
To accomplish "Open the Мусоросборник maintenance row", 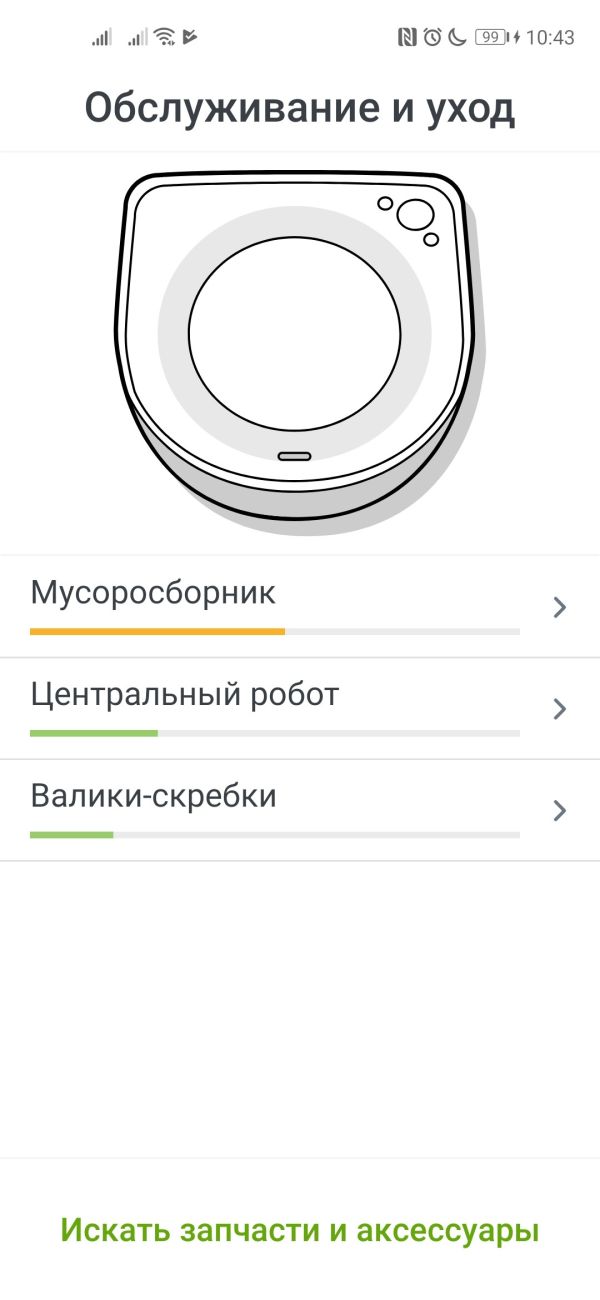I will tap(299, 606).
